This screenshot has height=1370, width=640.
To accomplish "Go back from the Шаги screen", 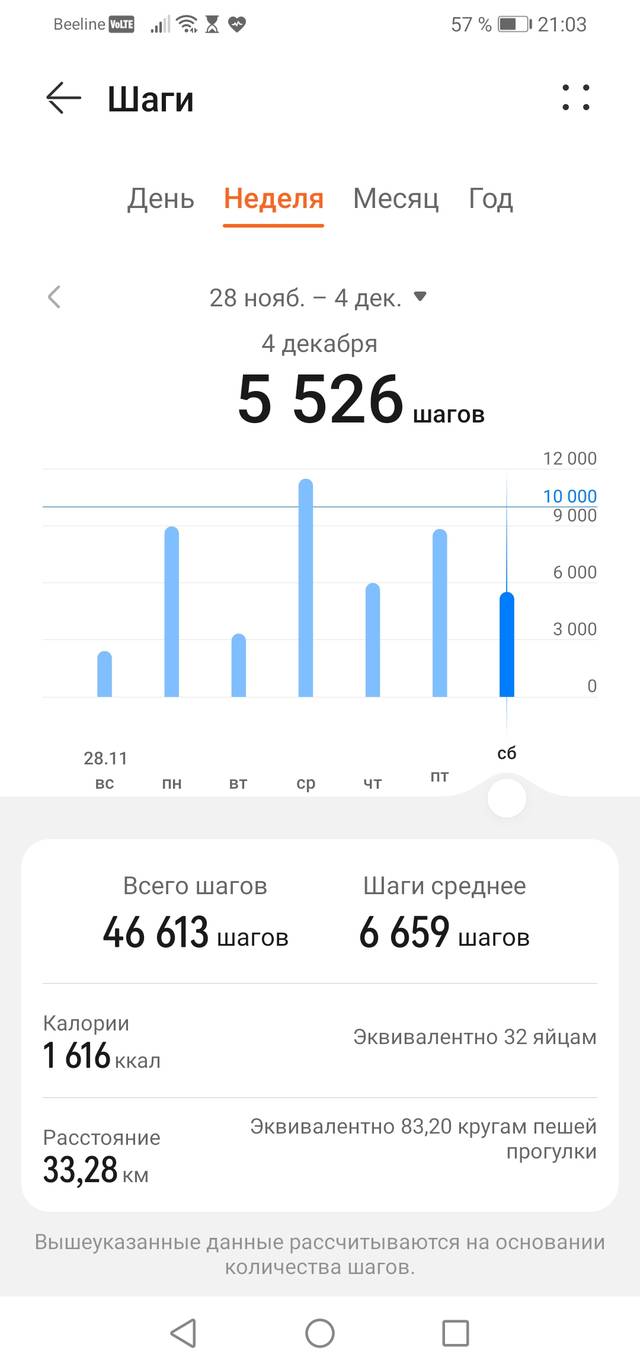I will coord(63,98).
